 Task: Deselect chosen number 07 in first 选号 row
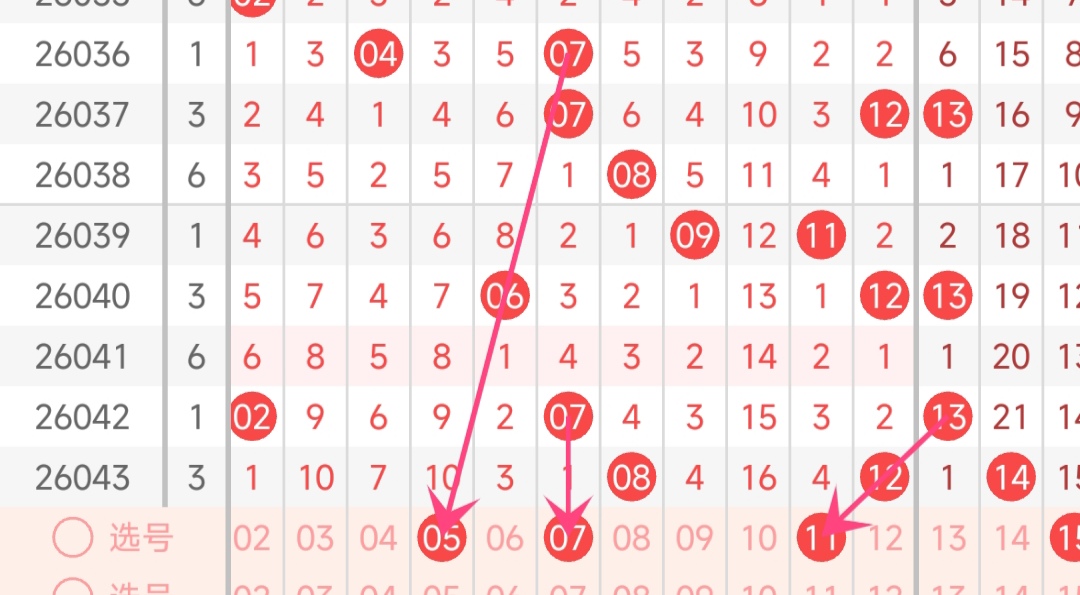[x=568, y=539]
